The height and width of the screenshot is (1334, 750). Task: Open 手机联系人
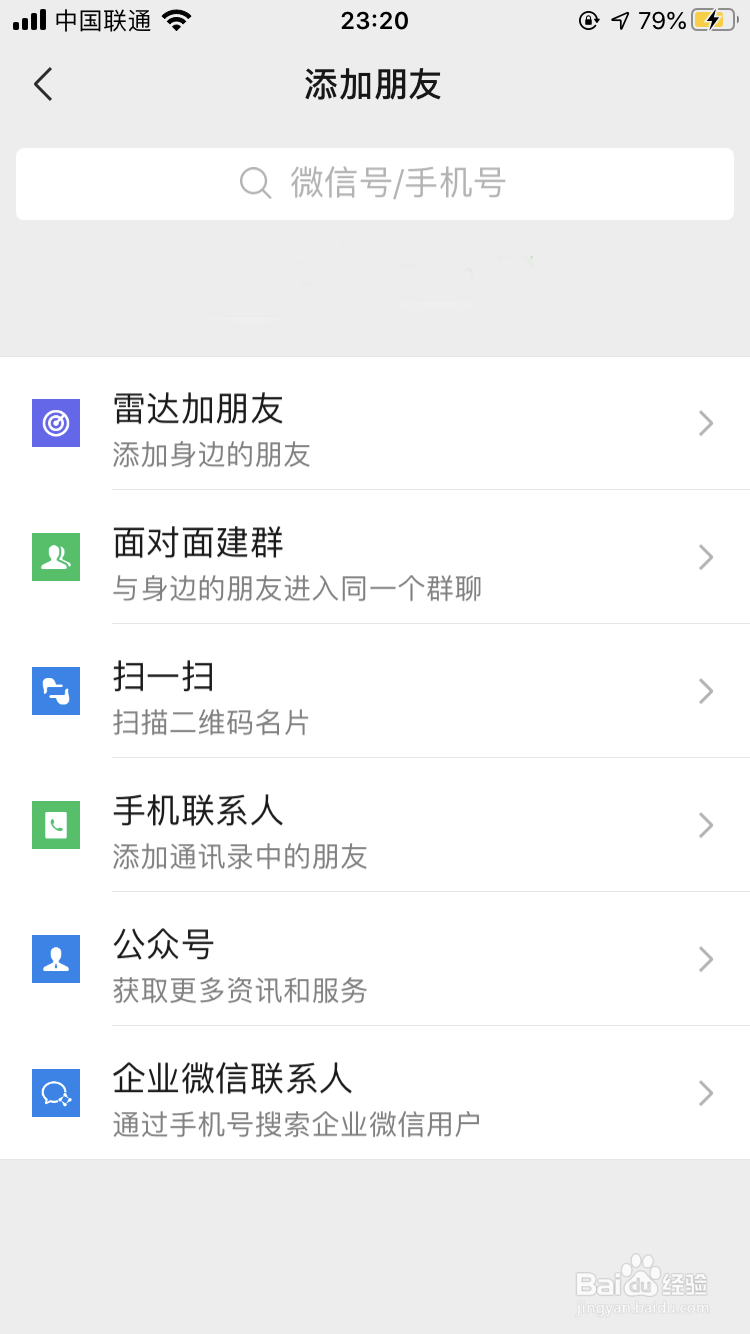click(375, 825)
